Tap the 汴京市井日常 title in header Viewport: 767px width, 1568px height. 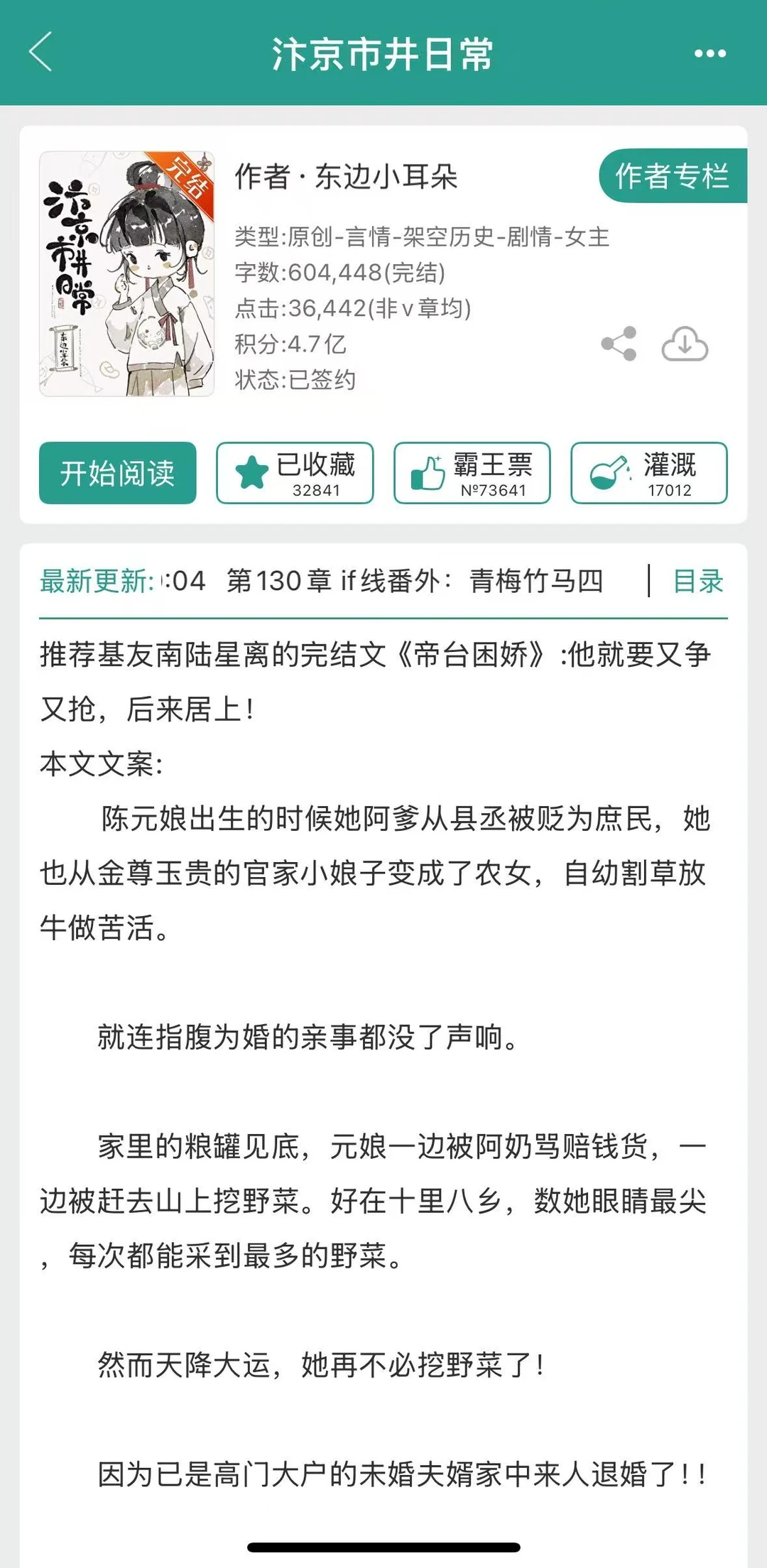(x=383, y=53)
